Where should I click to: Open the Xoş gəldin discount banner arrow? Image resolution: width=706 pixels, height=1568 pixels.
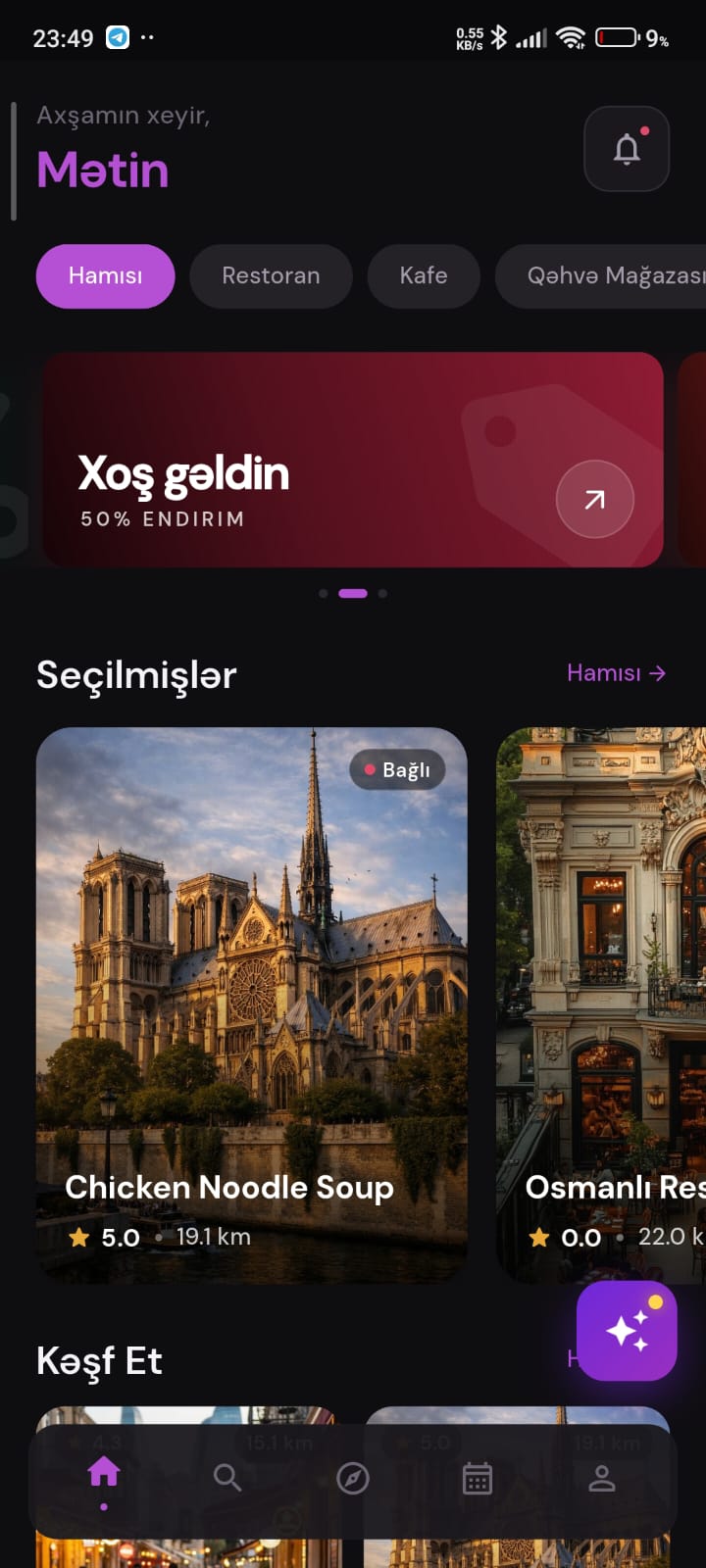594,499
